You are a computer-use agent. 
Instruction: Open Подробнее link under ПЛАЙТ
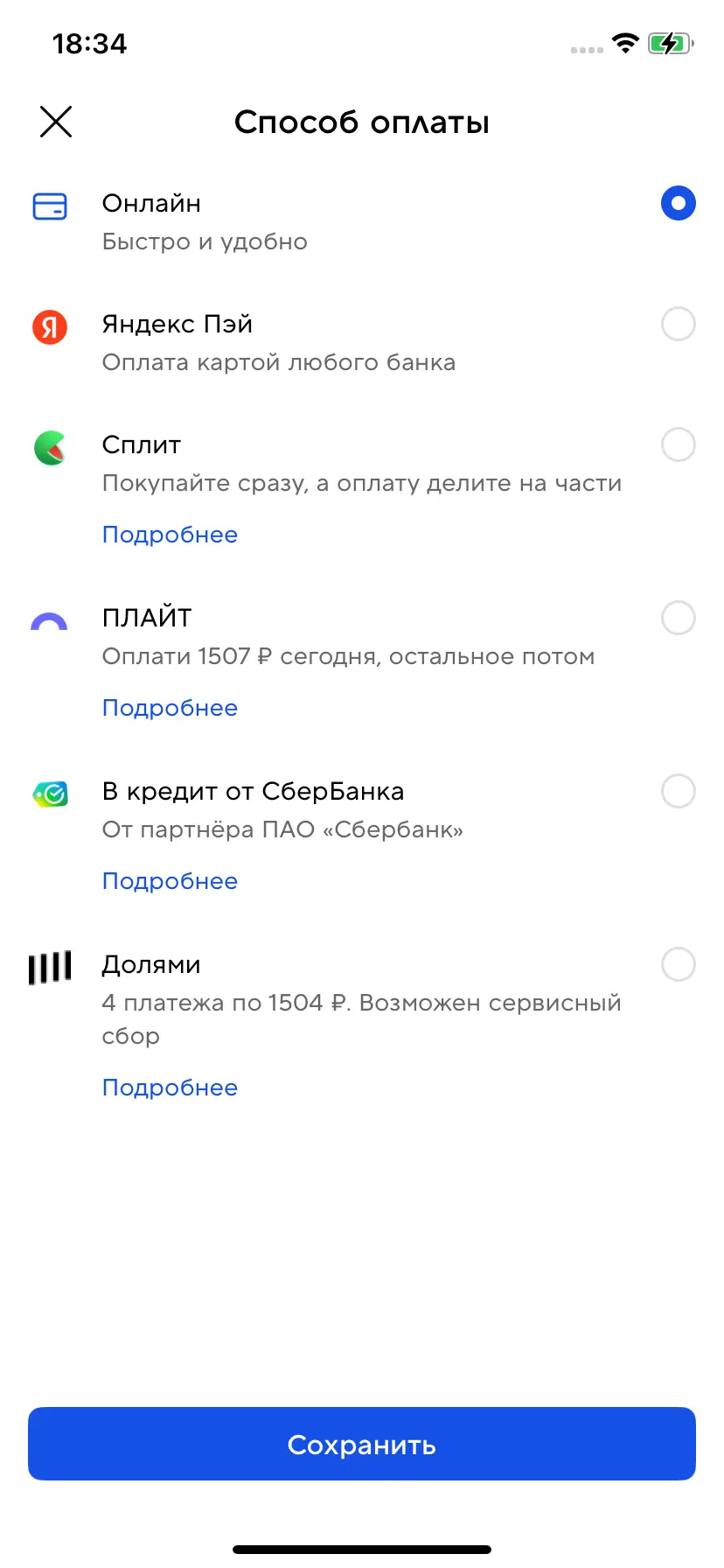[170, 708]
